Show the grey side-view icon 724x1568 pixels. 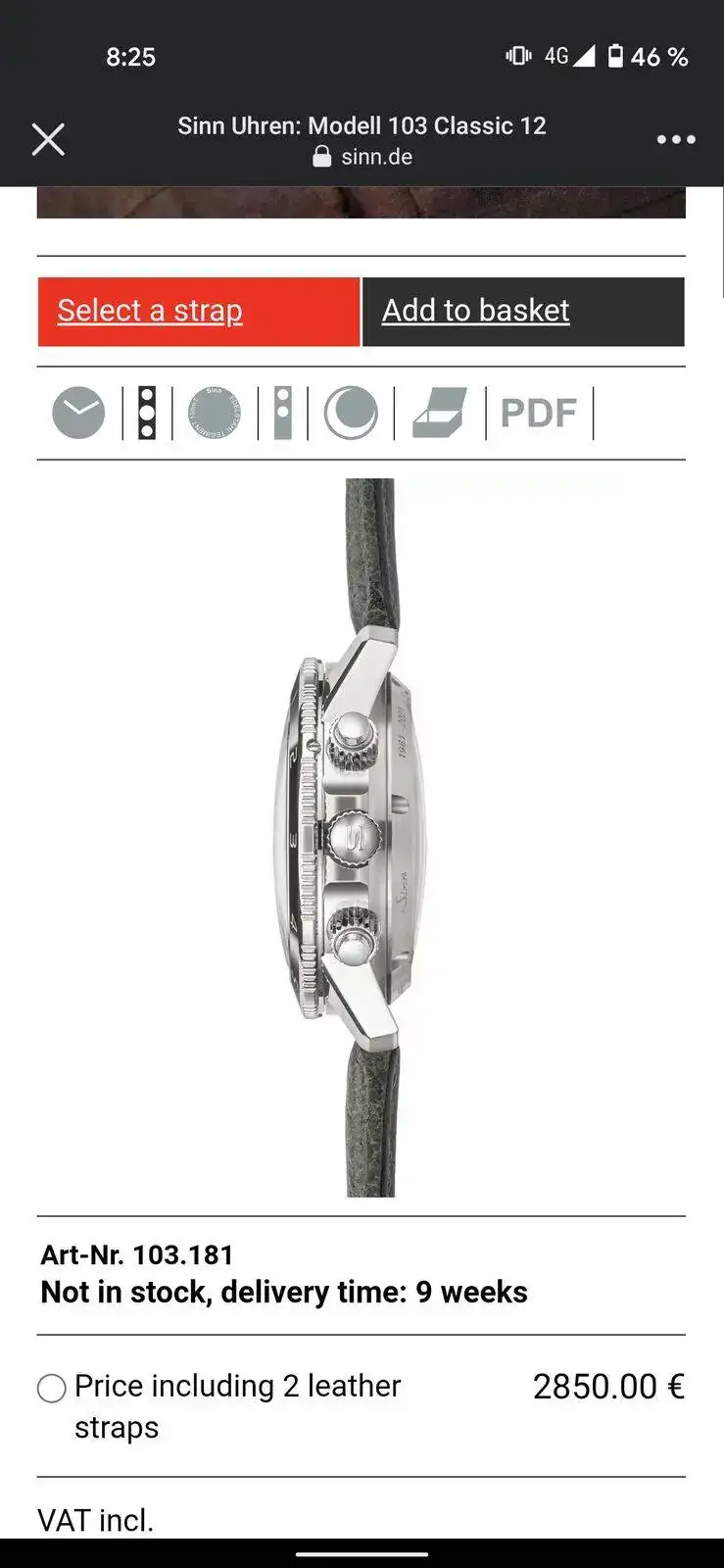(283, 413)
